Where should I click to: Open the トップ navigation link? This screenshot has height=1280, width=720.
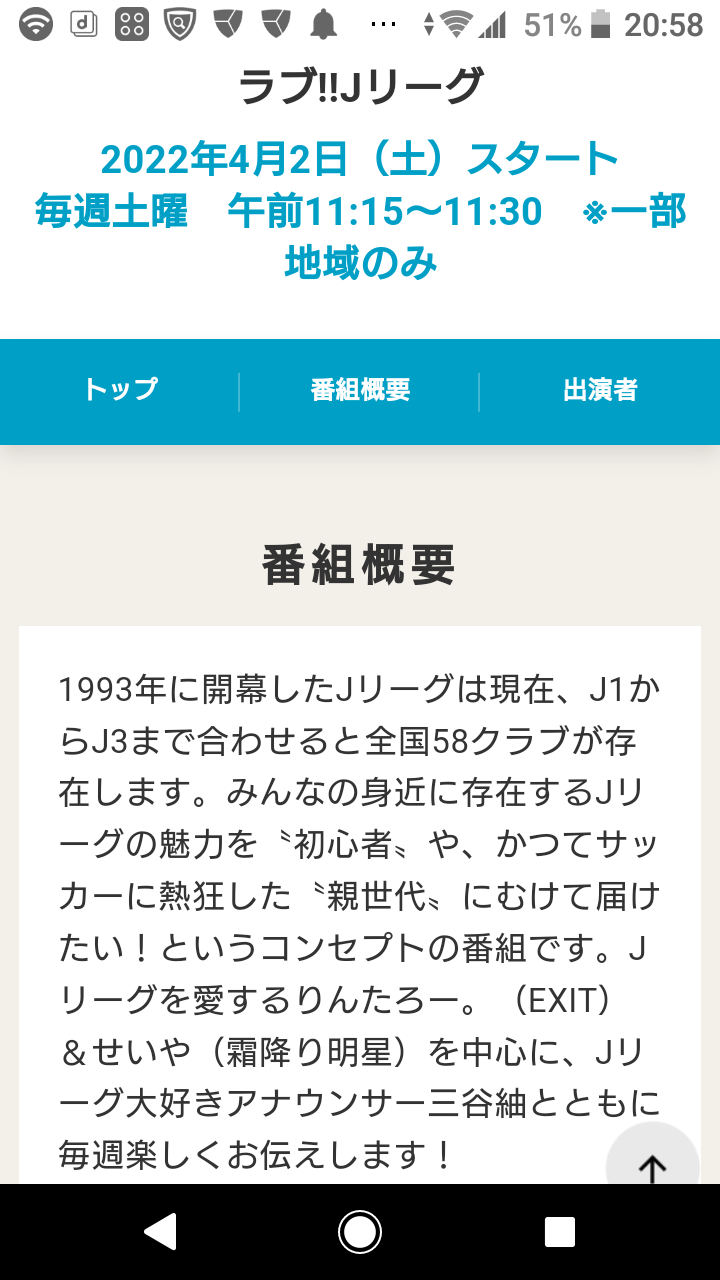[x=120, y=391]
